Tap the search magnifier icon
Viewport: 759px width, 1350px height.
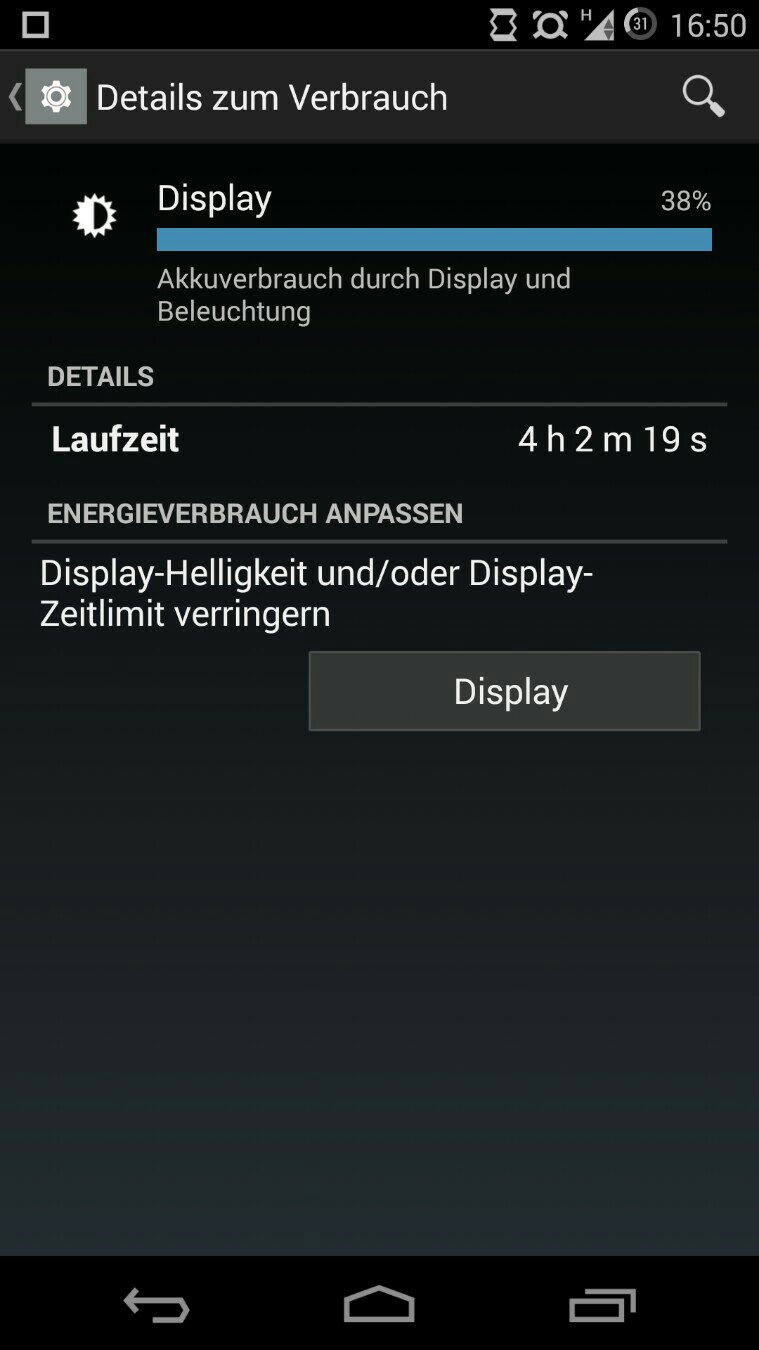(703, 97)
